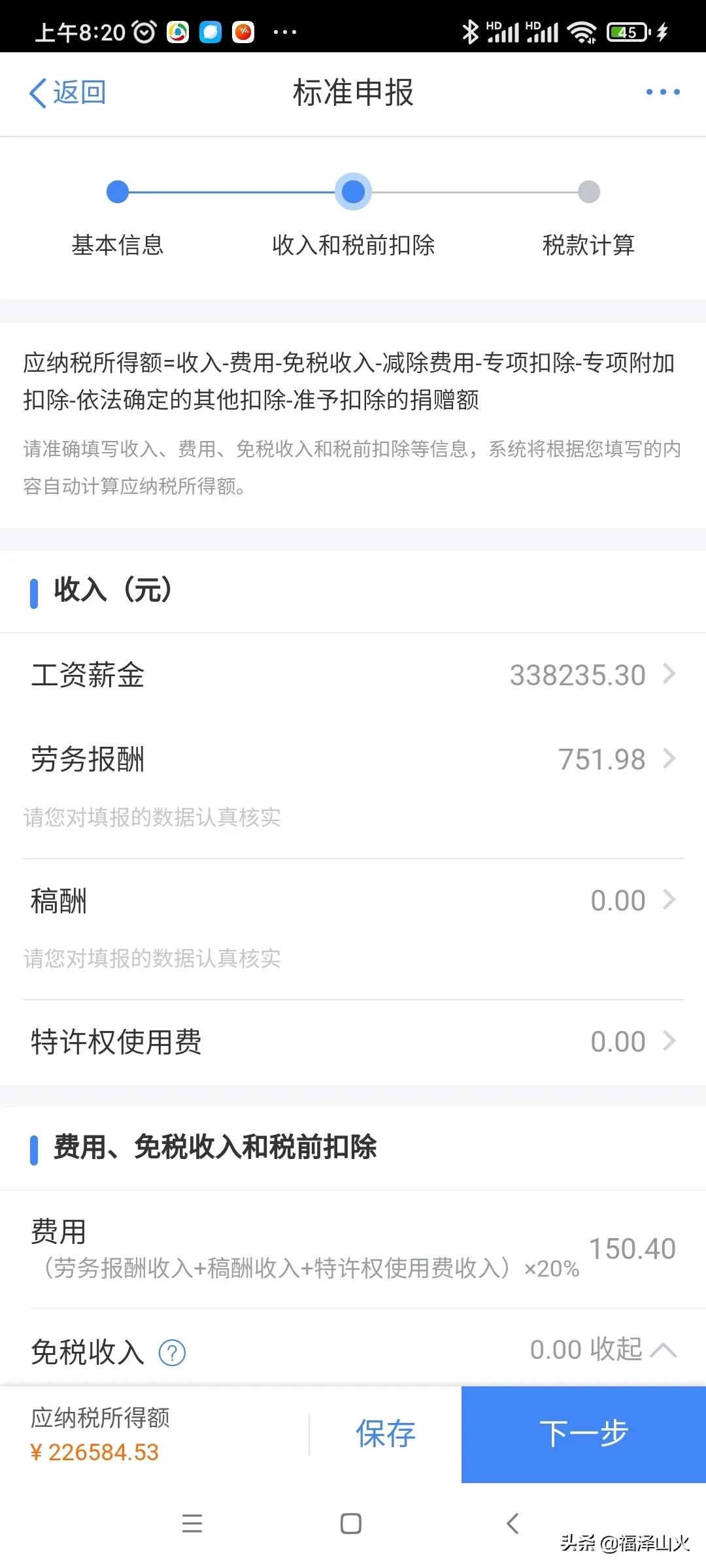The height and width of the screenshot is (1568, 706).
Task: Tap the recent apps navigation button
Action: click(192, 1524)
